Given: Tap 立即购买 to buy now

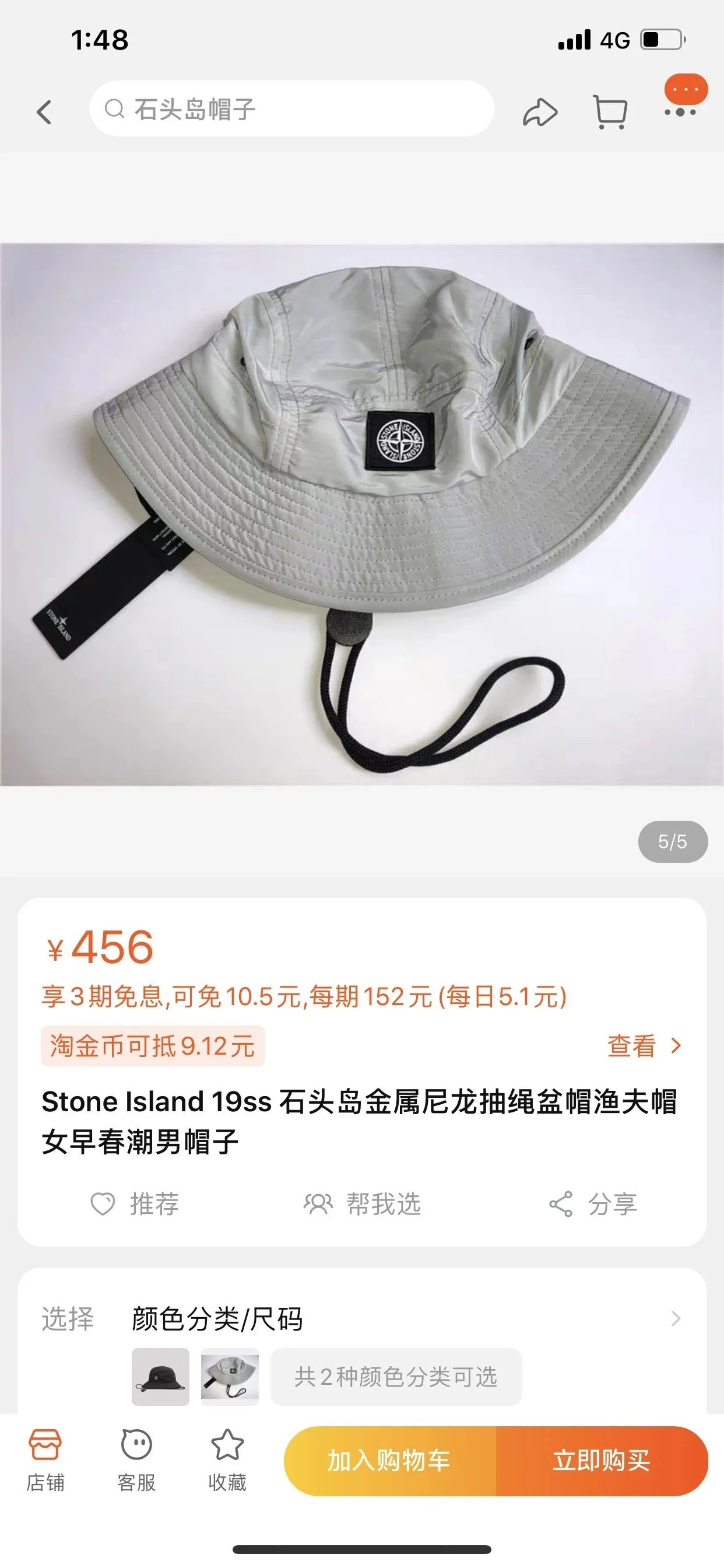Looking at the screenshot, I should coord(601,1460).
